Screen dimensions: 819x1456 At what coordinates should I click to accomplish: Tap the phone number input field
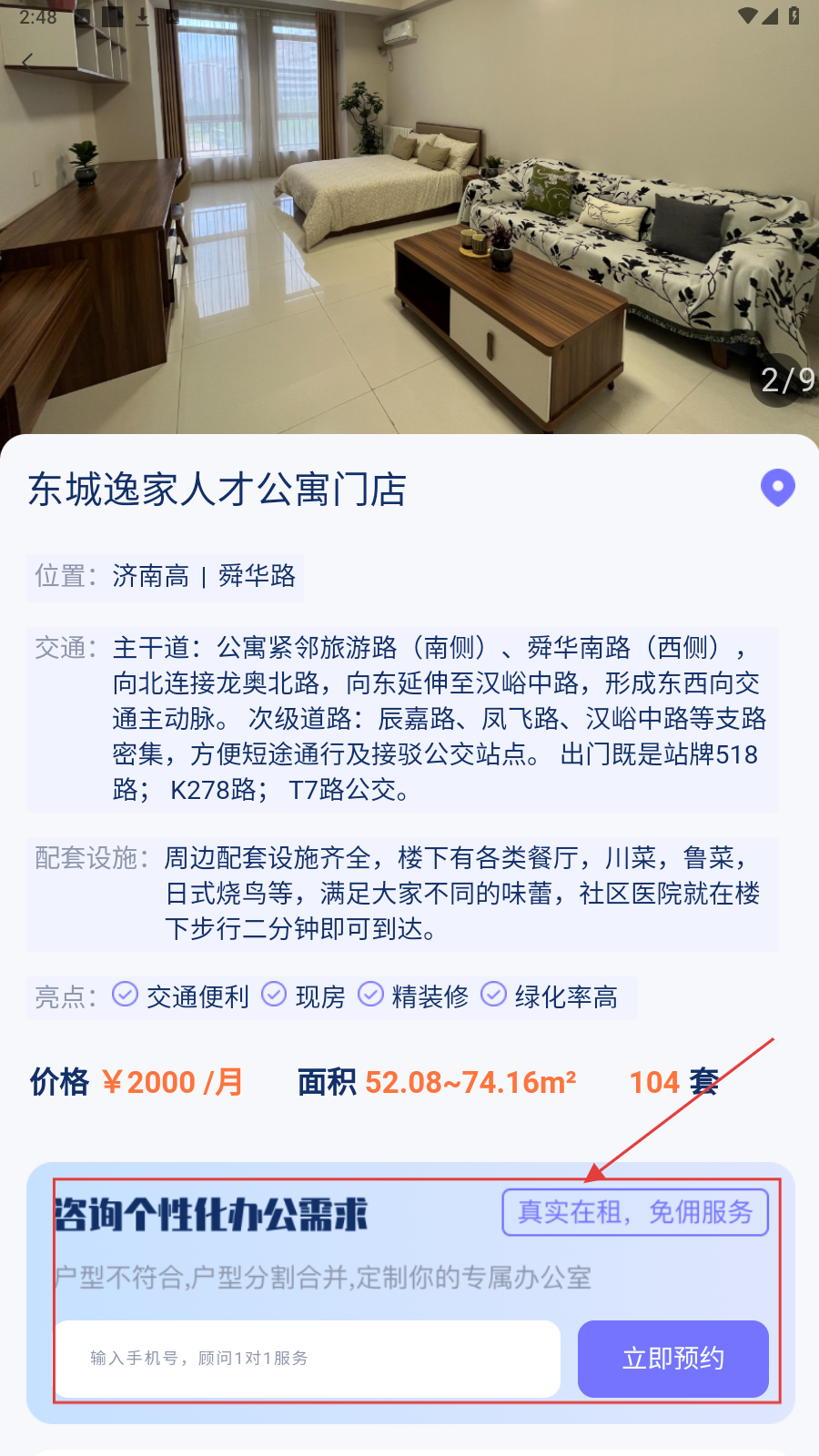point(308,1358)
